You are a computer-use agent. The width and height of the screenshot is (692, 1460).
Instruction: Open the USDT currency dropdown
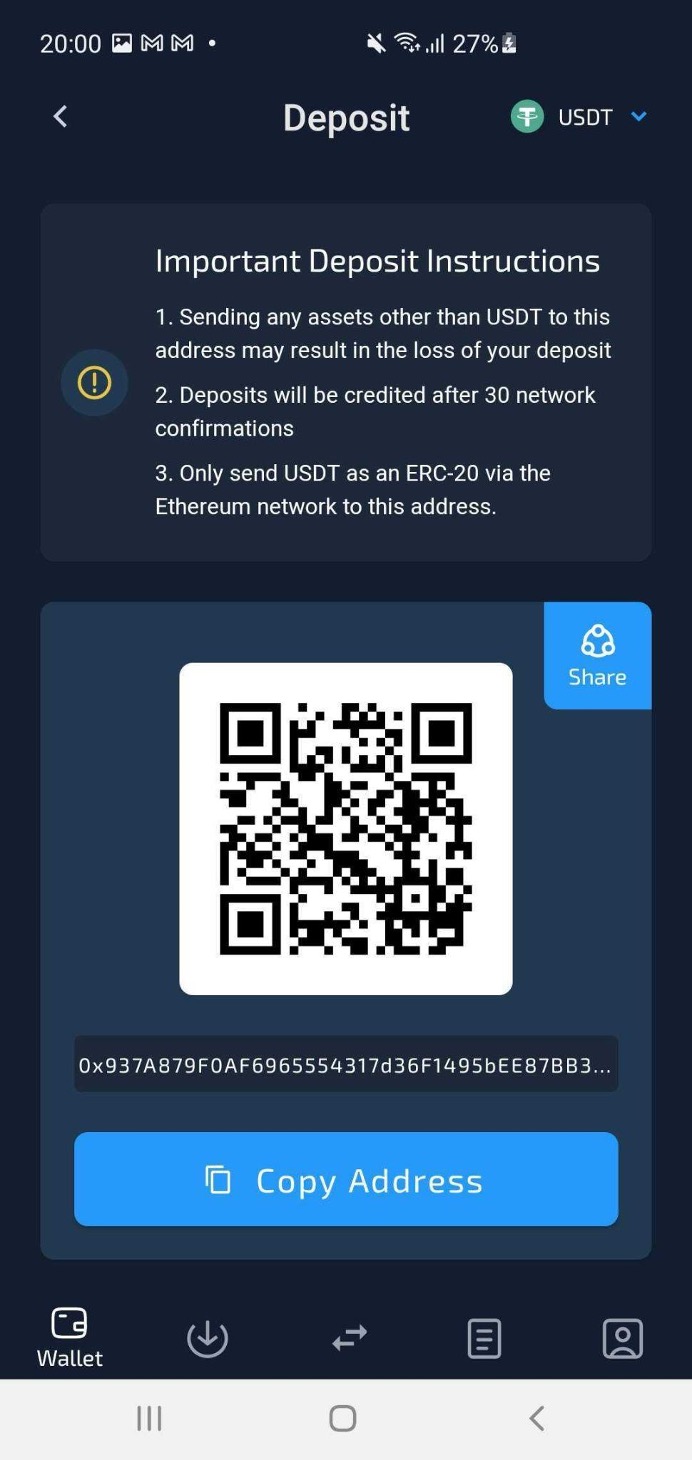tap(581, 117)
